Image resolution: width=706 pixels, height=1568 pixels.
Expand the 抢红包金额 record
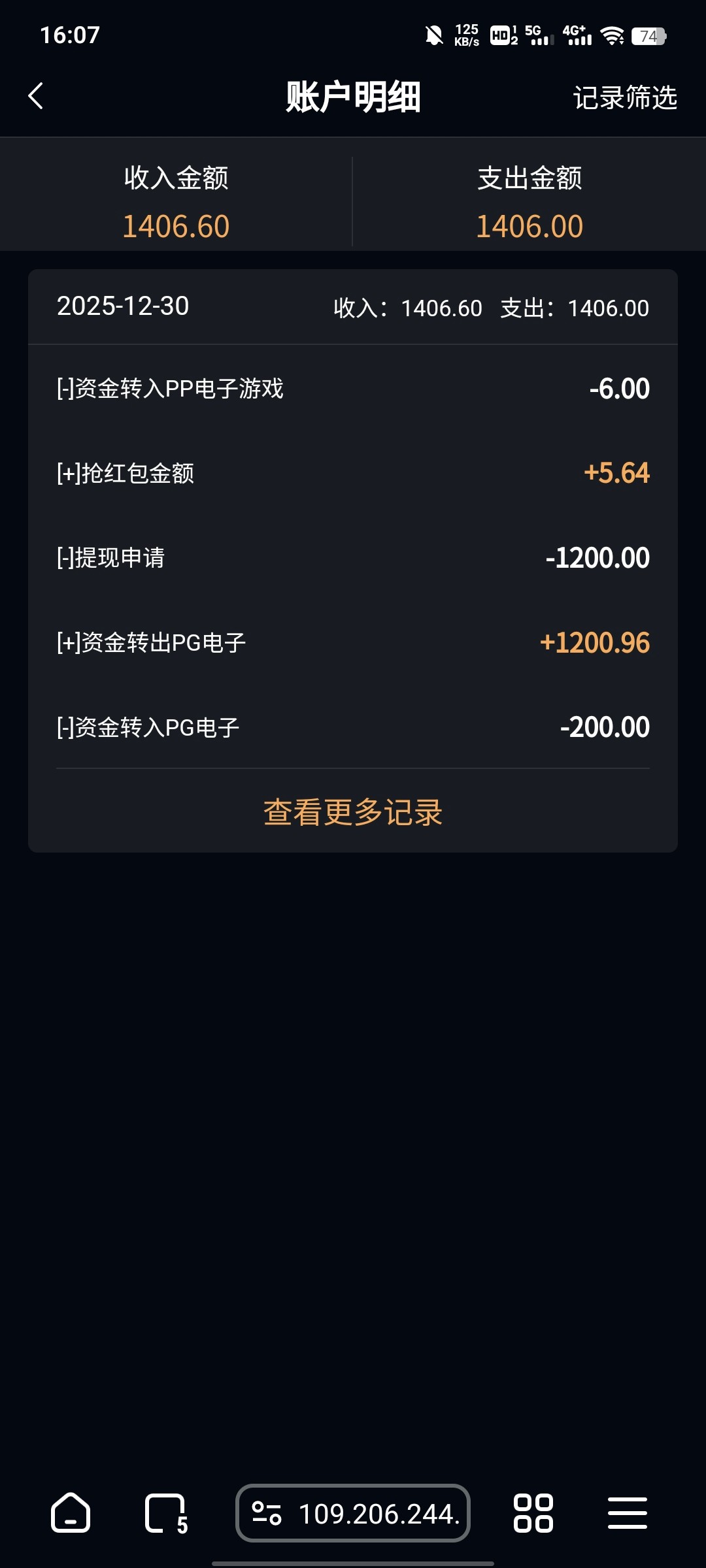[353, 473]
